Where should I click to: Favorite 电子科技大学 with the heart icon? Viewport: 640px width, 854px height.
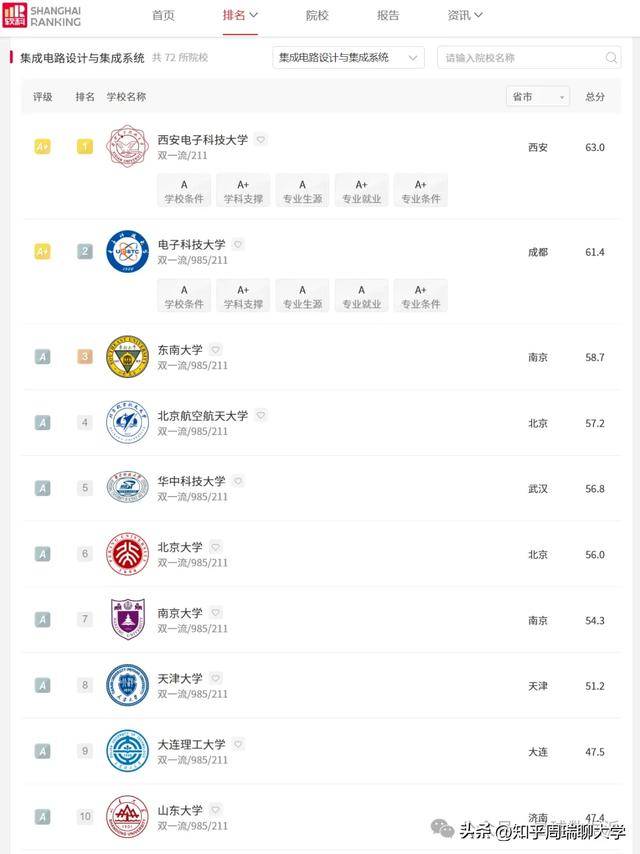pos(238,244)
